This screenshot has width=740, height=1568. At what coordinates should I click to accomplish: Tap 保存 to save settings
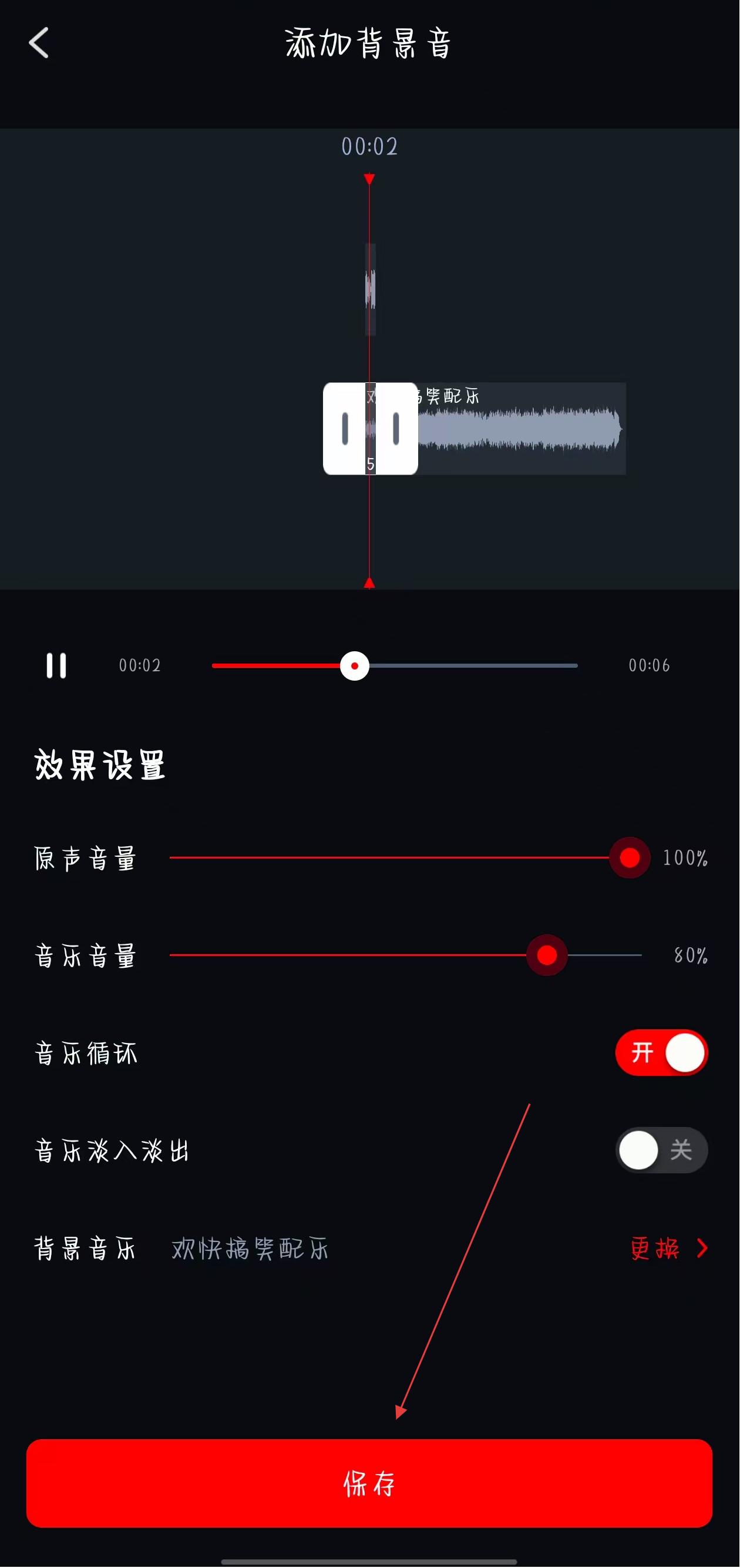(369, 1483)
